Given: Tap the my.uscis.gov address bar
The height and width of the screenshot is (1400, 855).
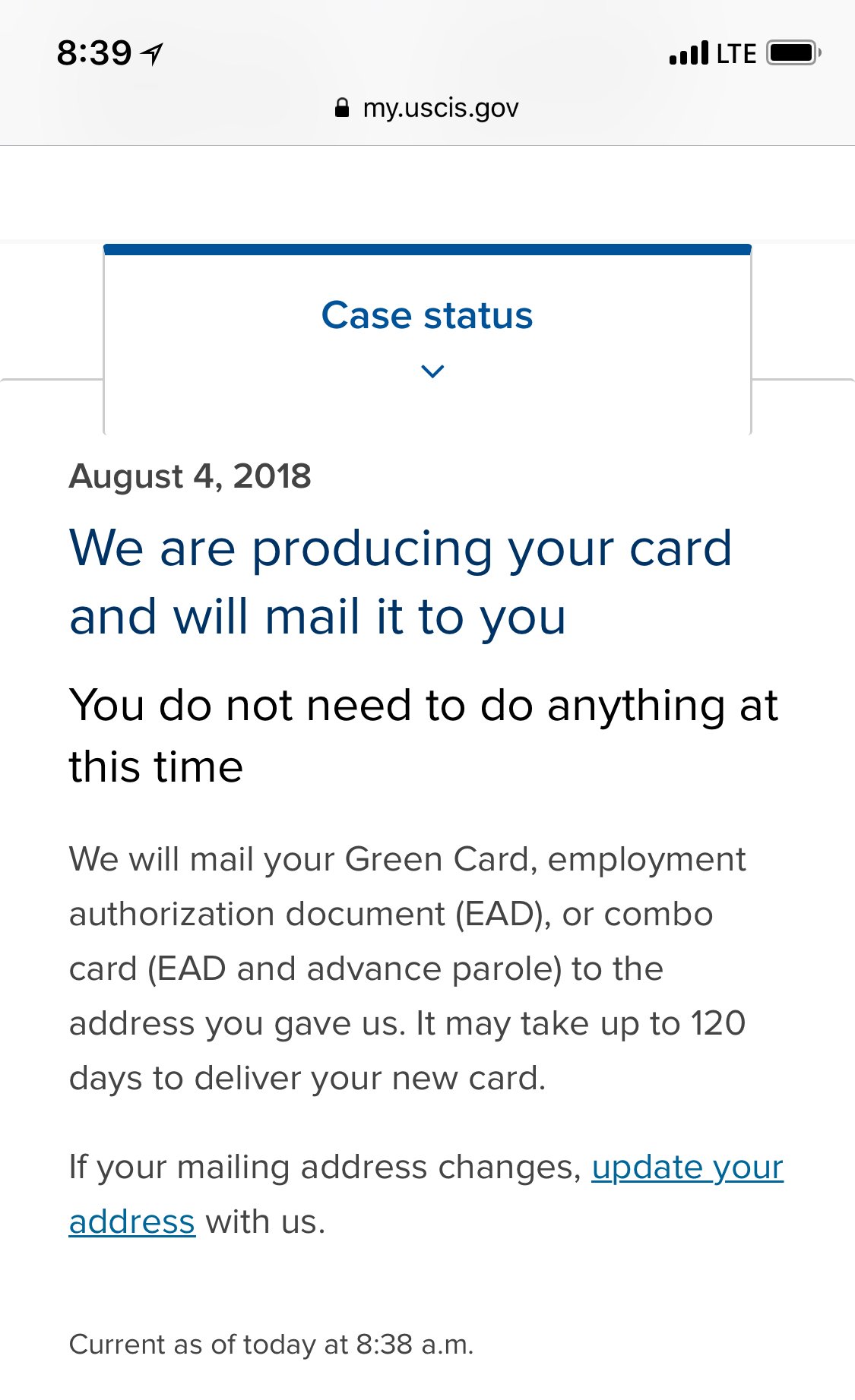Looking at the screenshot, I should (x=427, y=108).
